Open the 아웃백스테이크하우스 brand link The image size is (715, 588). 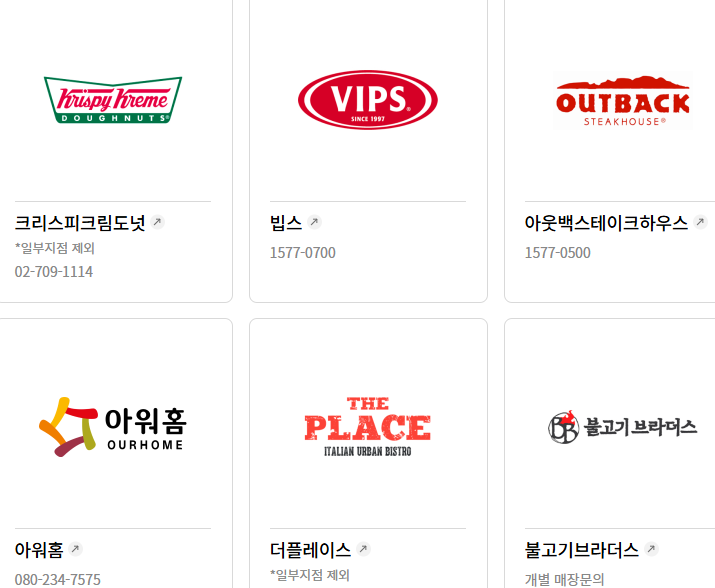click(x=616, y=223)
